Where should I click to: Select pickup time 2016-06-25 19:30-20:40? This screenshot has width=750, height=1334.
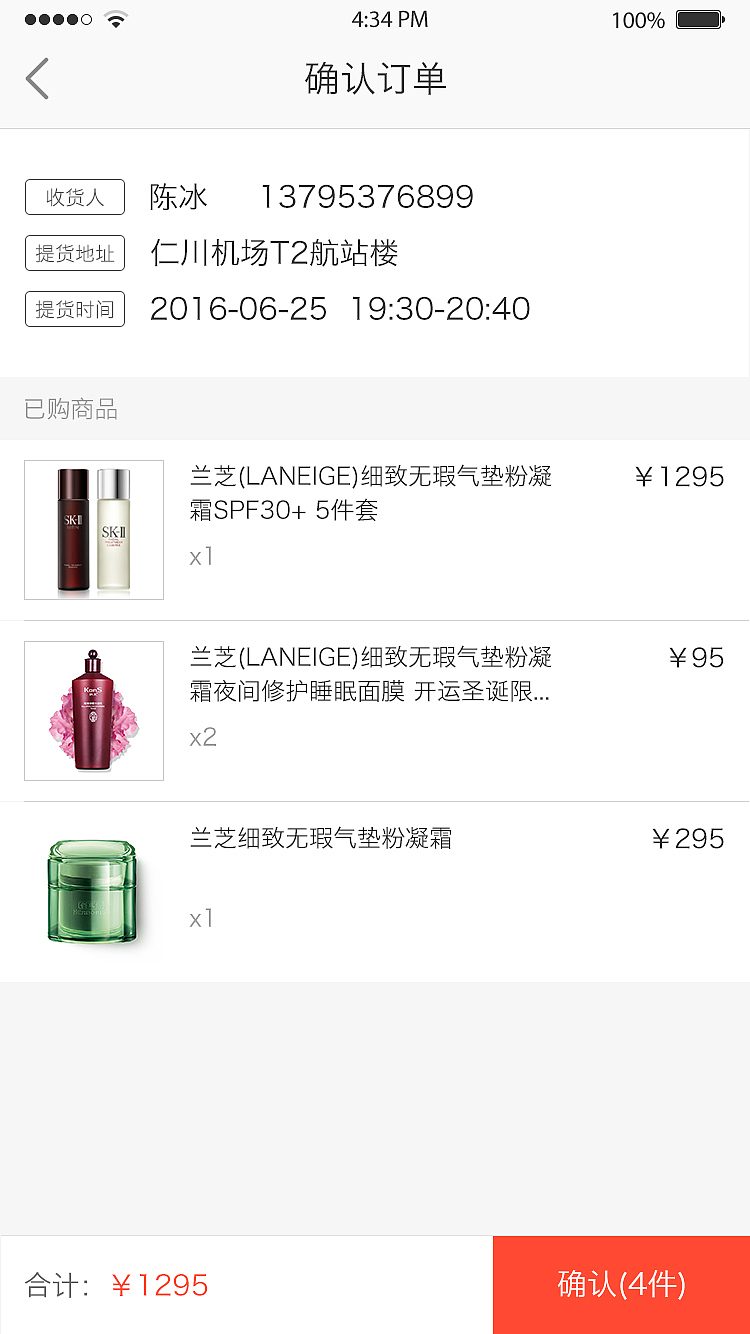click(x=340, y=309)
